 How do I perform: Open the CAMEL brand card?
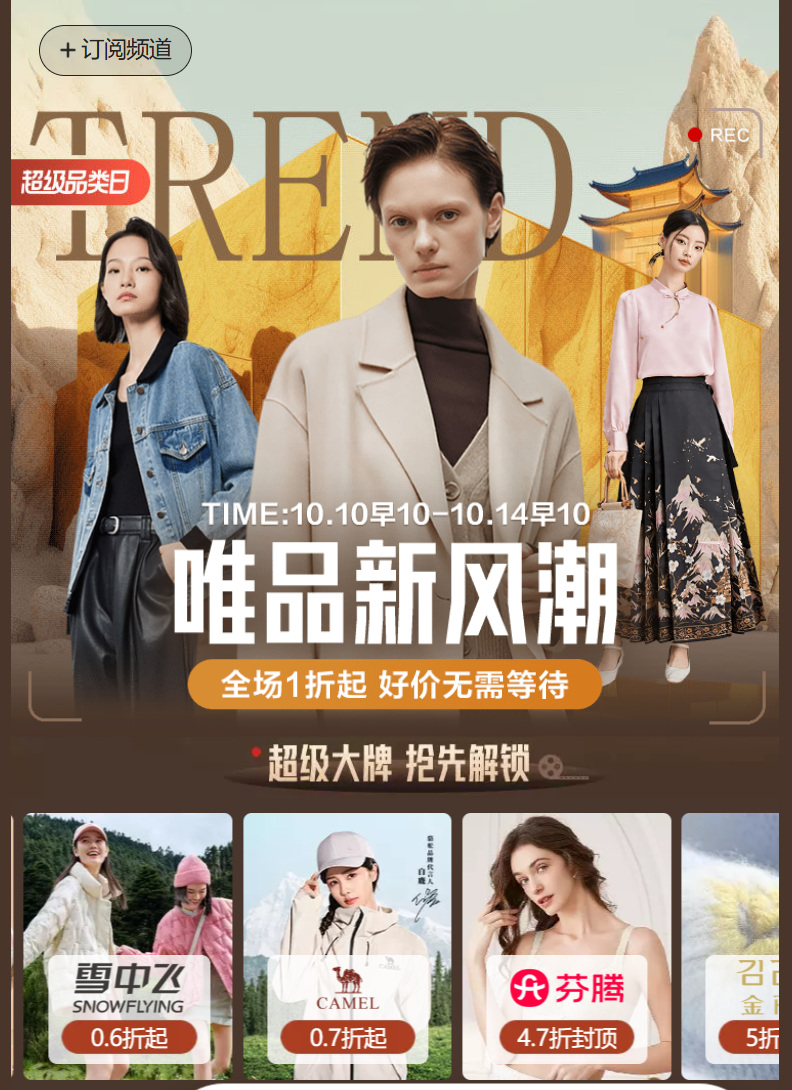click(347, 945)
